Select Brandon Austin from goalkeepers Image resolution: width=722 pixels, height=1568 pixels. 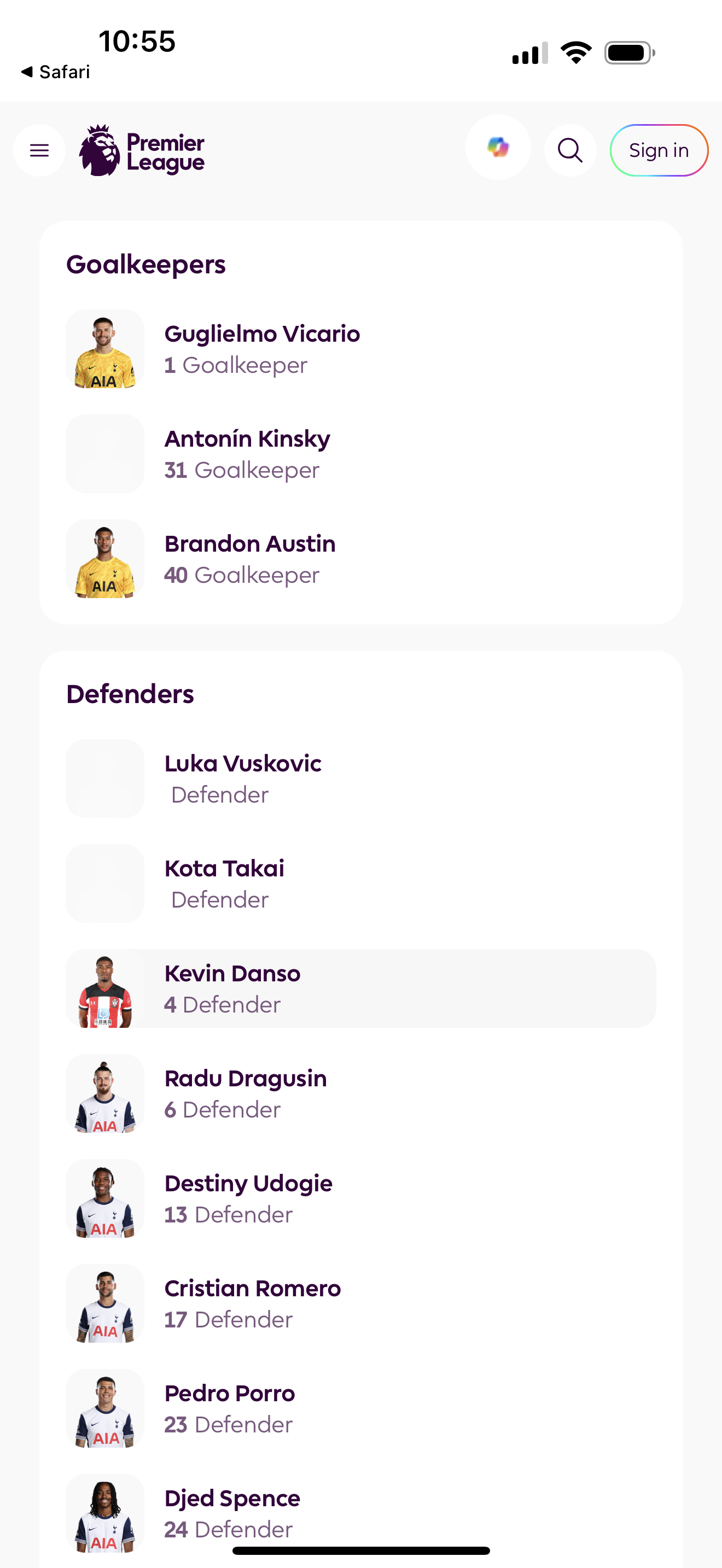[361, 559]
